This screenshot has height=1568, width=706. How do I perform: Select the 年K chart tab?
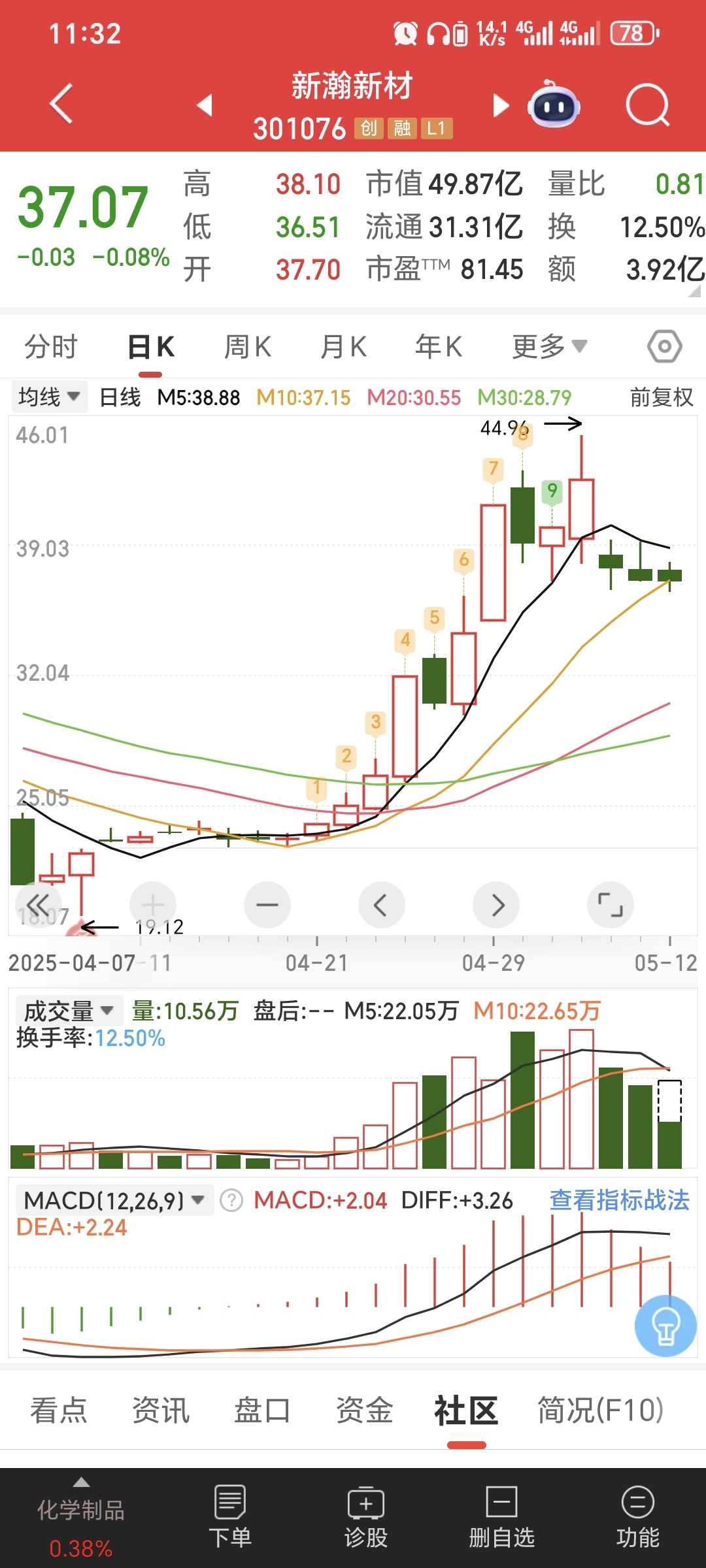click(439, 346)
